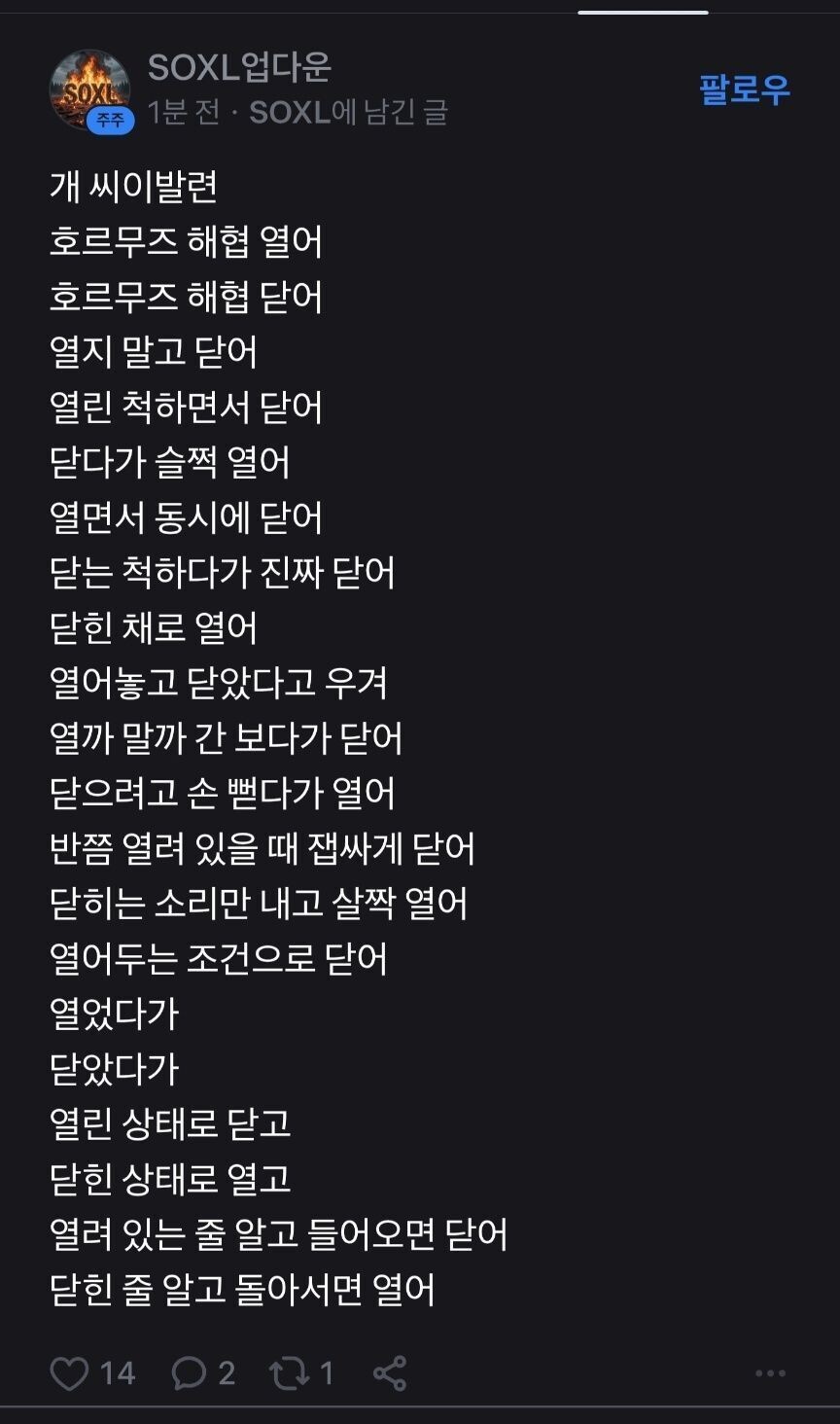Like this post with the heart

(69, 1373)
